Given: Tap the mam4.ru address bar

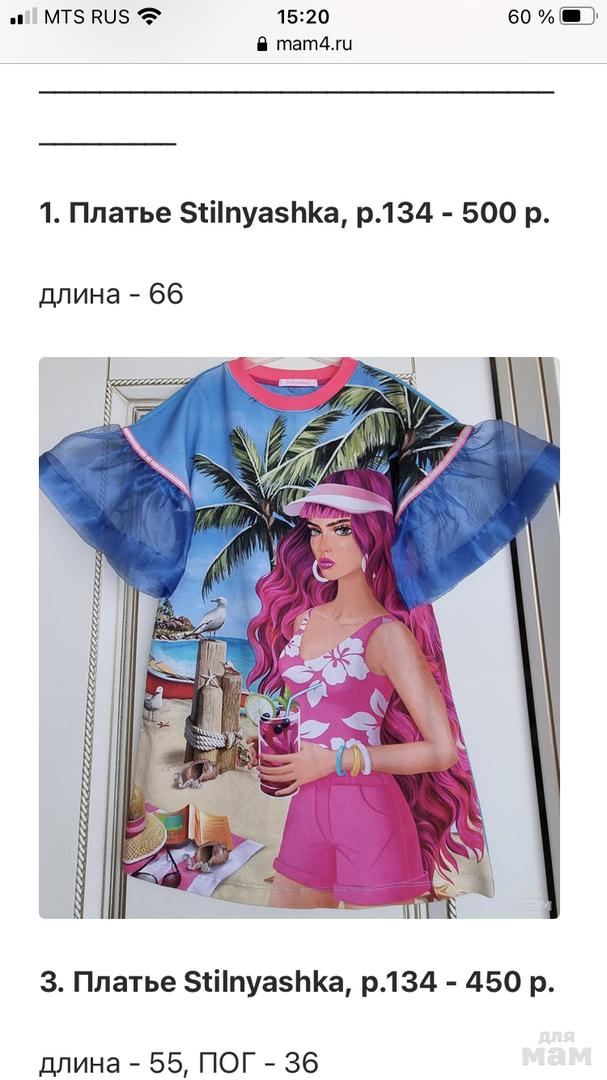Looking at the screenshot, I should (x=304, y=44).
